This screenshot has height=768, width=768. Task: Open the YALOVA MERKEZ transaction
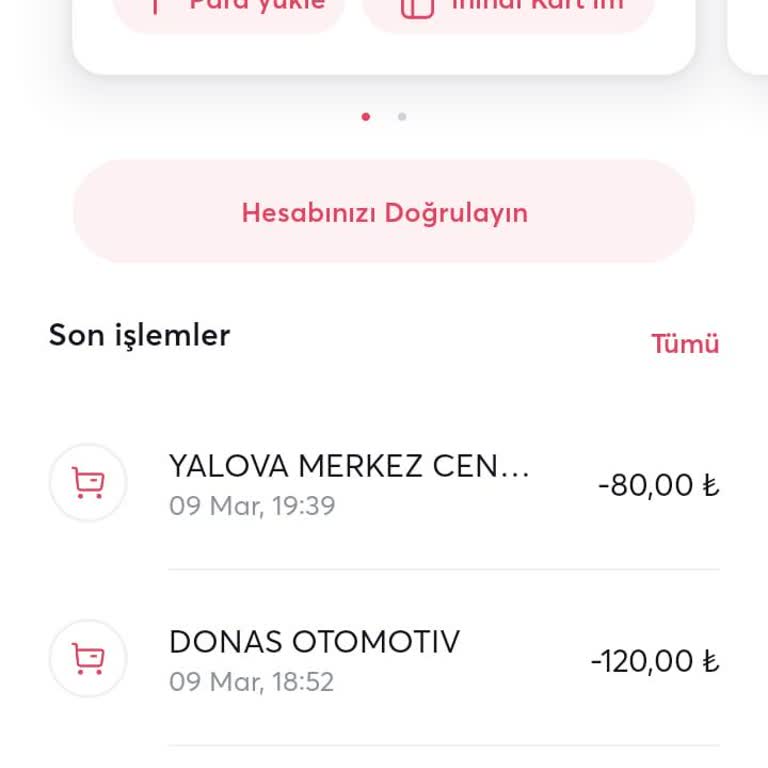[x=384, y=485]
